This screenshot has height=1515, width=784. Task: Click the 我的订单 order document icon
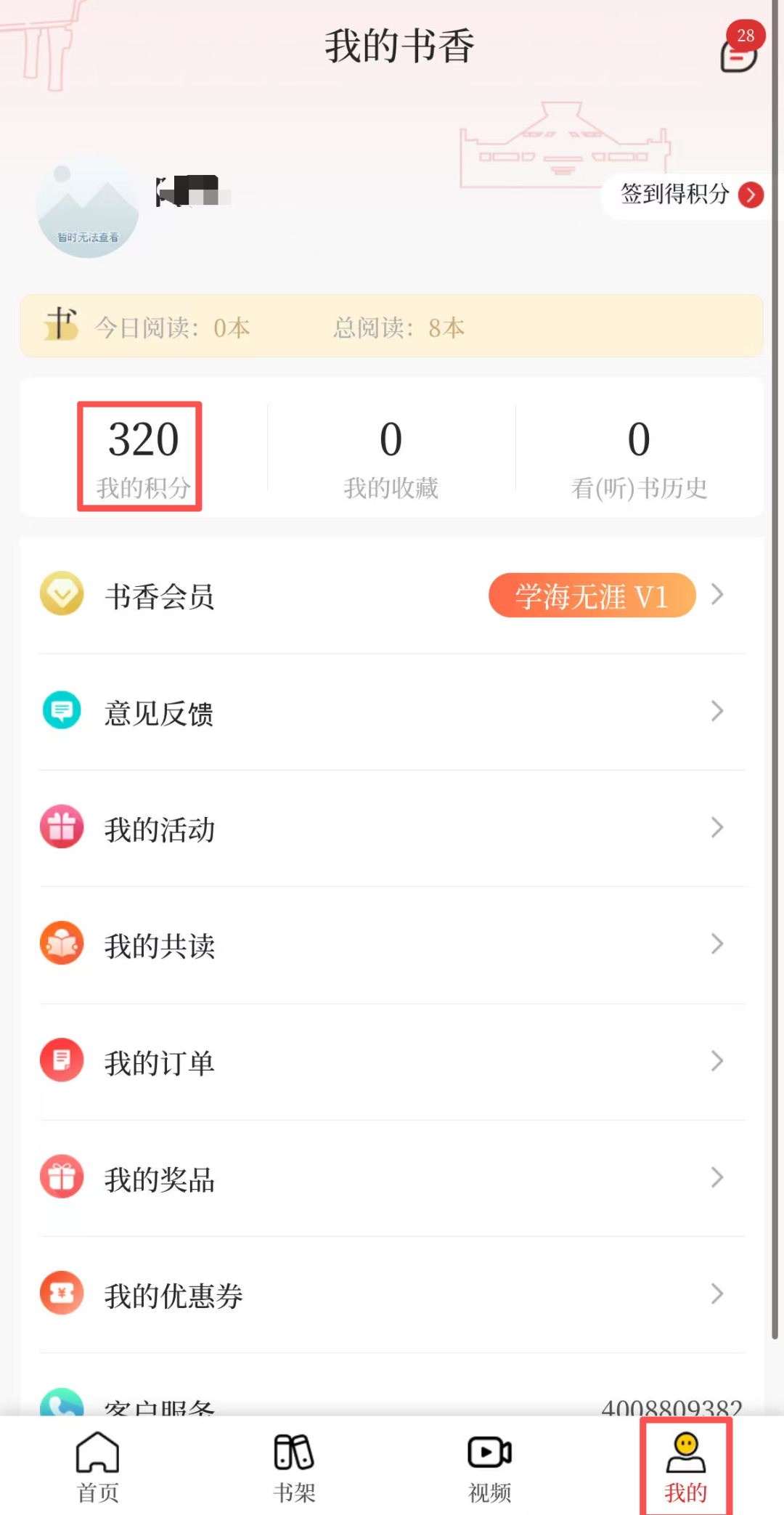click(x=62, y=1060)
